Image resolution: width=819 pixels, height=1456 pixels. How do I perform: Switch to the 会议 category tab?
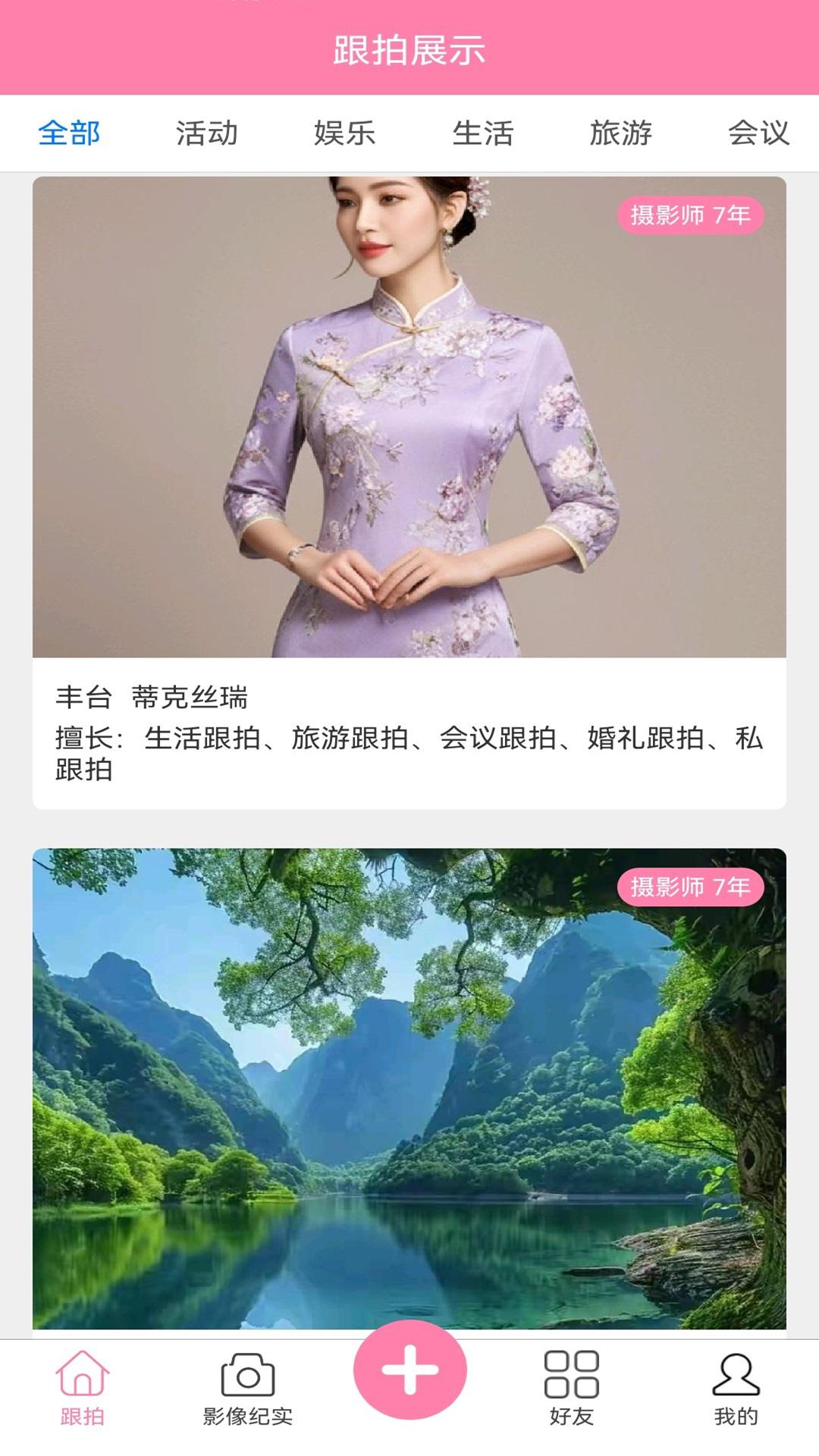(758, 133)
